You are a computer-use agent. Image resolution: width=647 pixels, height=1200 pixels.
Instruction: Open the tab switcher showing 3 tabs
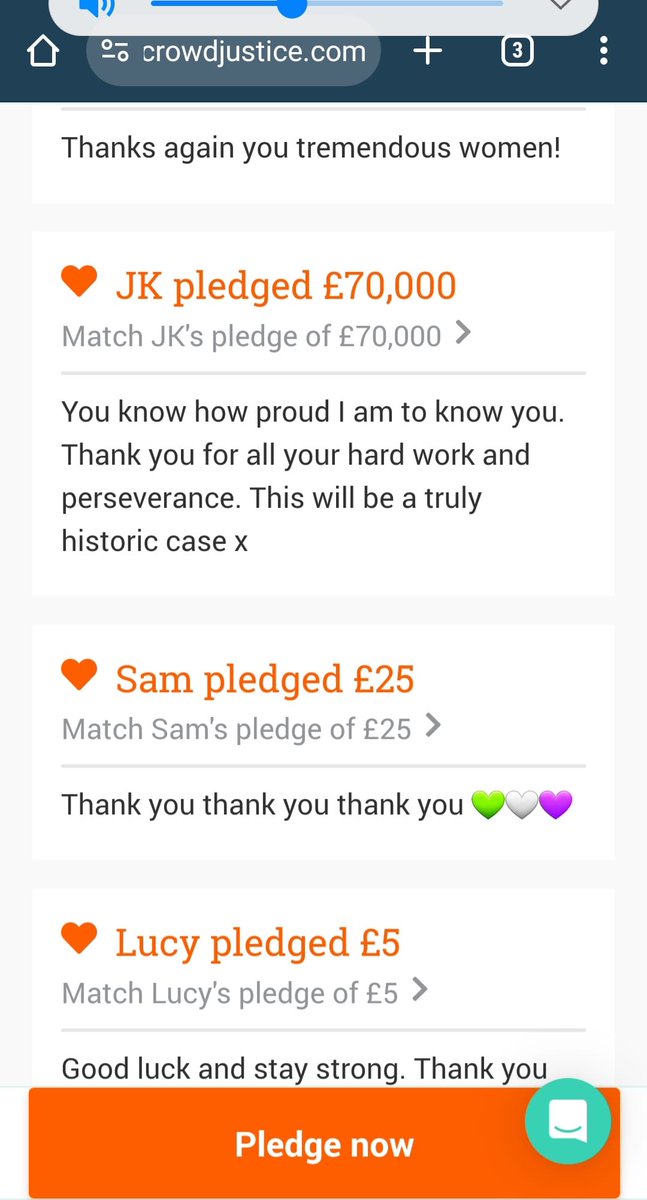(x=516, y=51)
